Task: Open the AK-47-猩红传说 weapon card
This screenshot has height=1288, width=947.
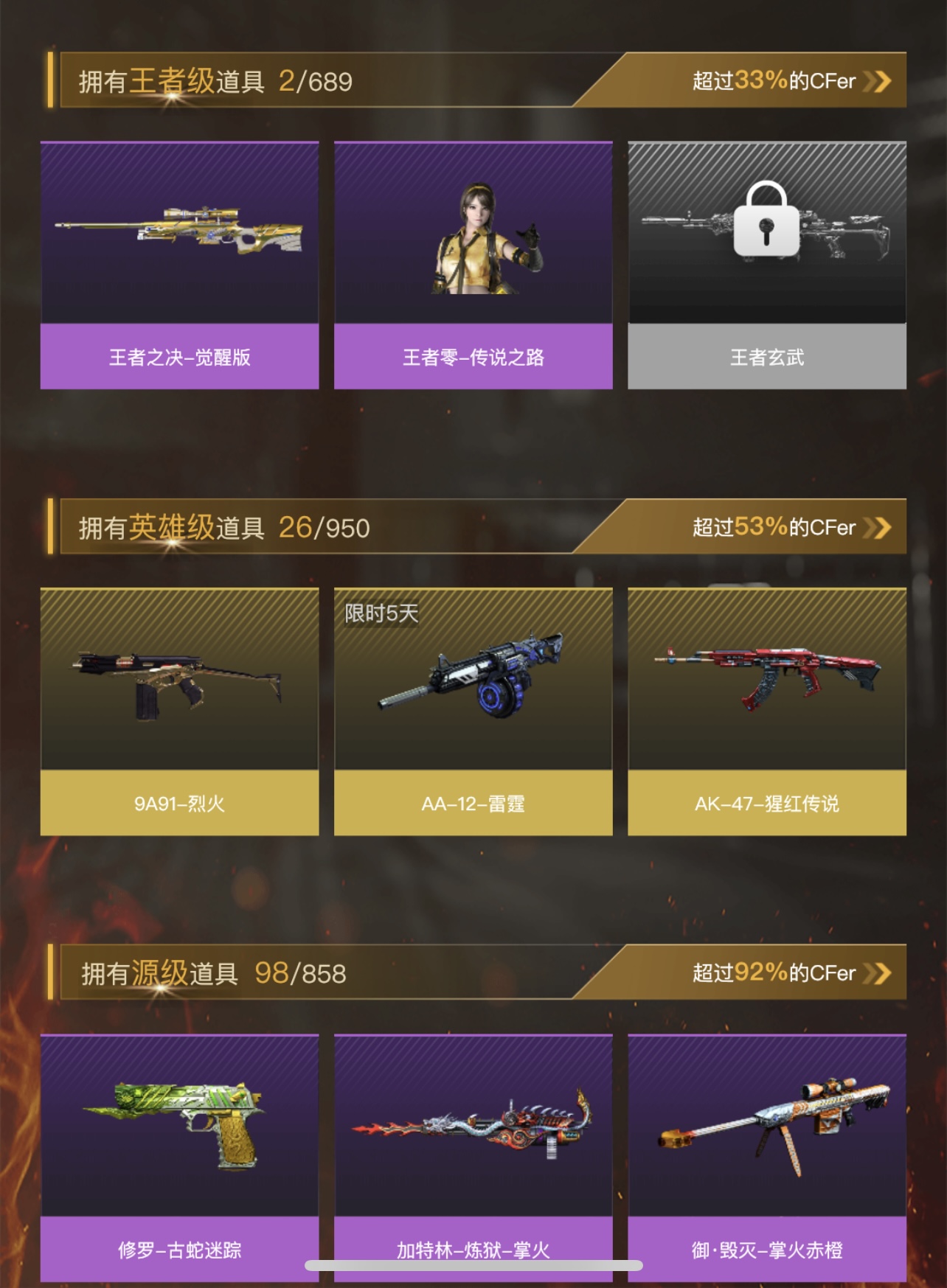Action: [766, 711]
